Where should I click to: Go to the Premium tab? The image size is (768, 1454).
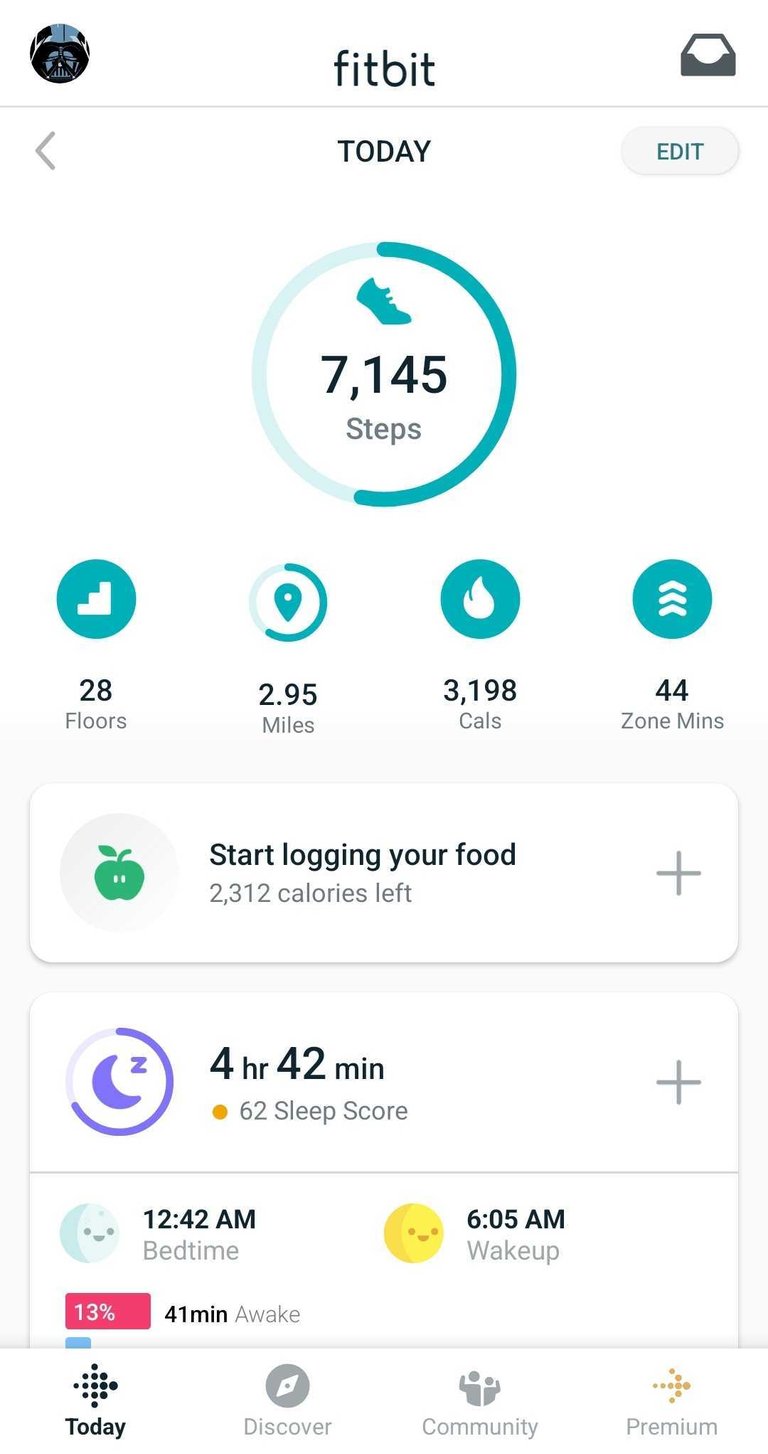pos(672,1400)
